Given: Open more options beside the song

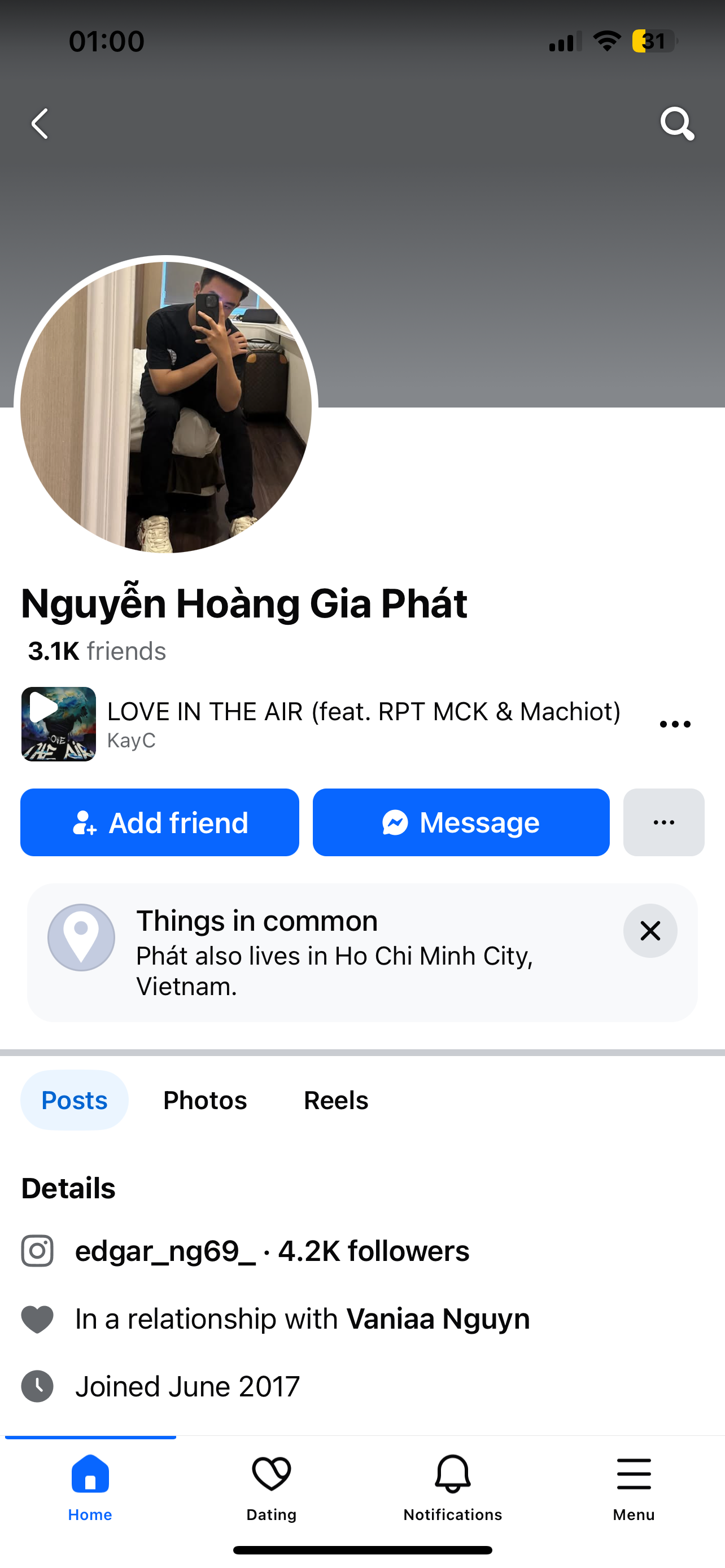Looking at the screenshot, I should coord(675,724).
